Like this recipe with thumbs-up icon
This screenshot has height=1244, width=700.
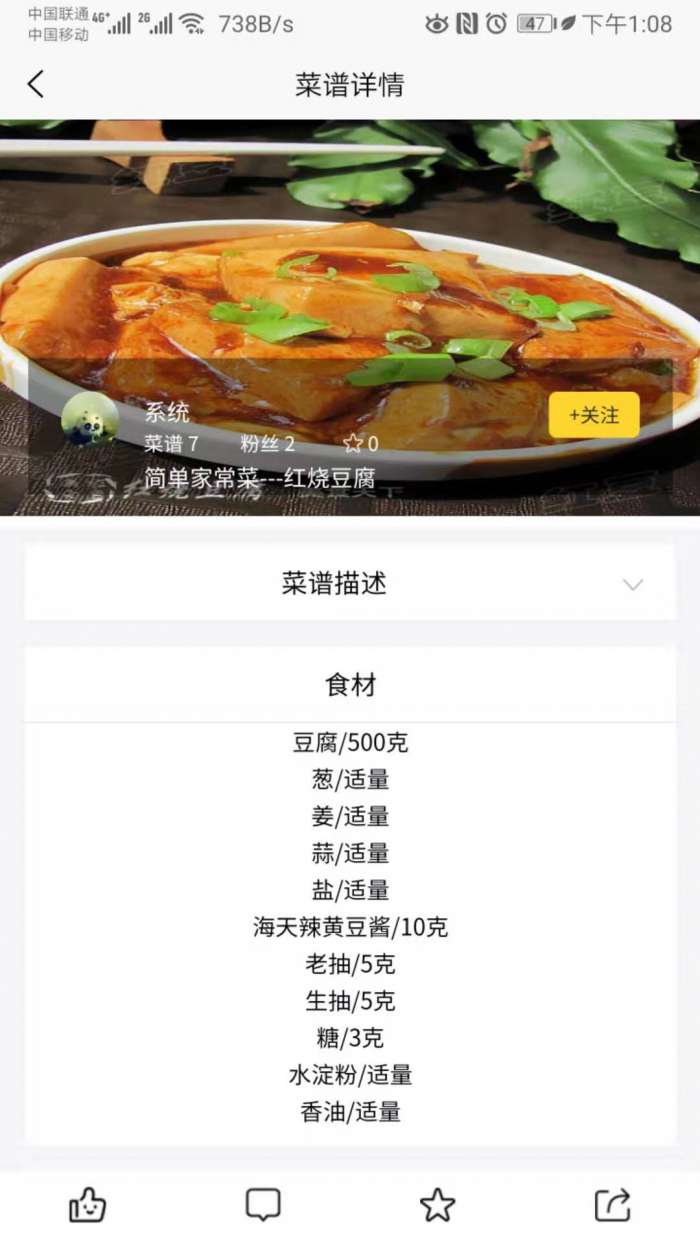[88, 1205]
